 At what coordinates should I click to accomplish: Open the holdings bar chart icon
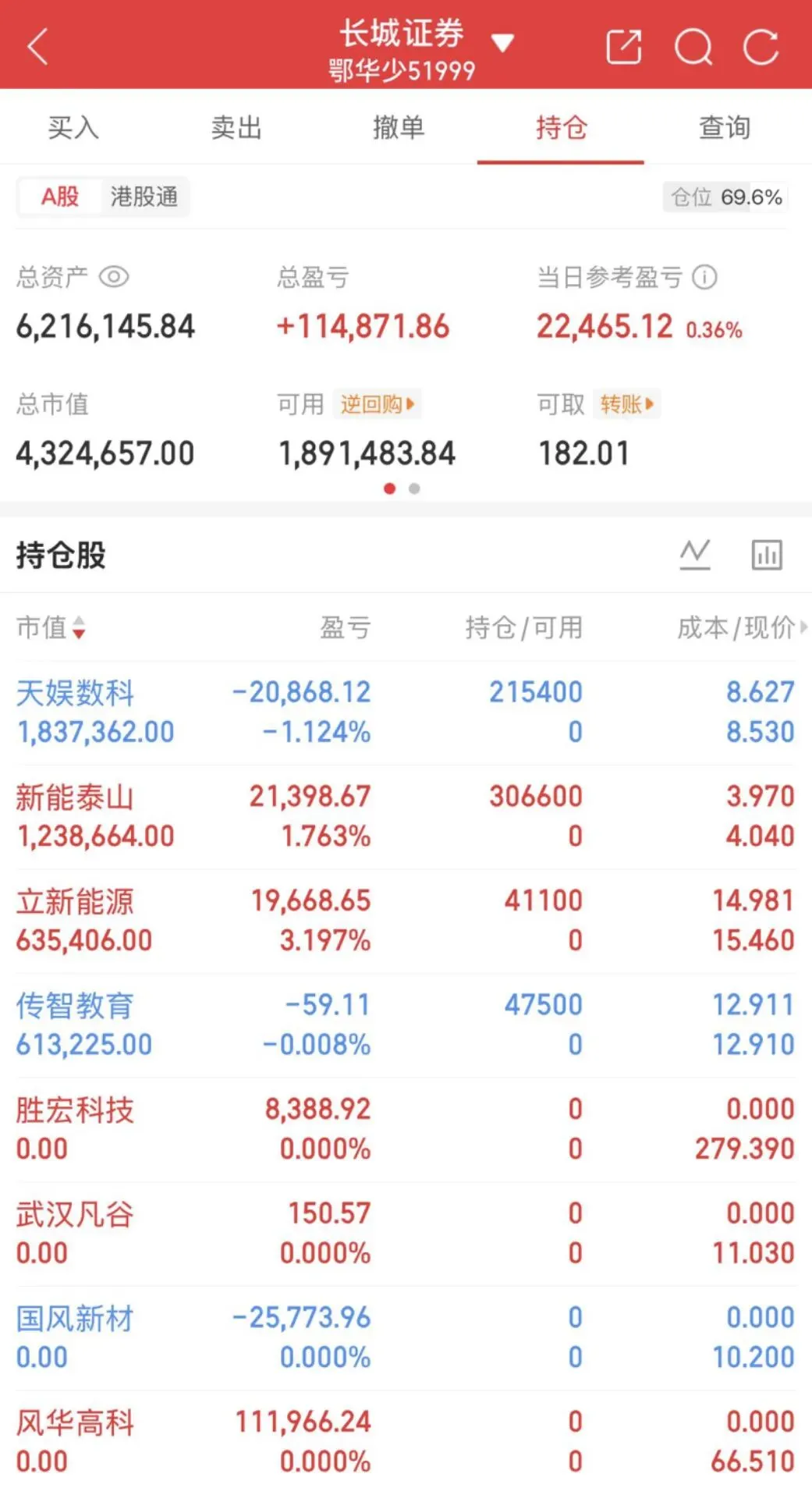click(x=767, y=555)
